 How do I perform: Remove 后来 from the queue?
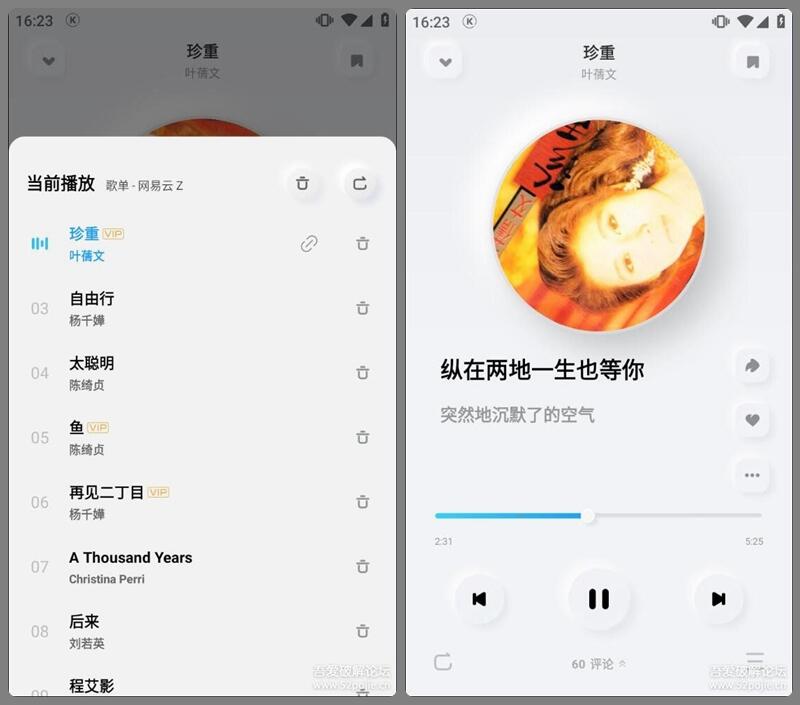[363, 631]
